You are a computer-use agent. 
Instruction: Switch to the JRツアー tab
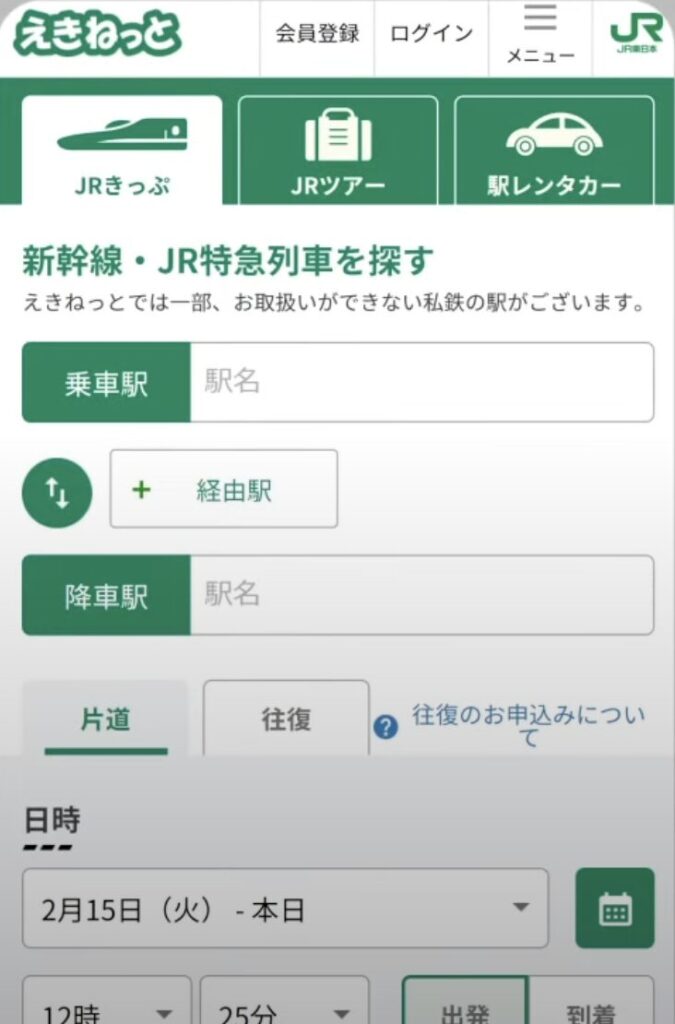(x=338, y=152)
